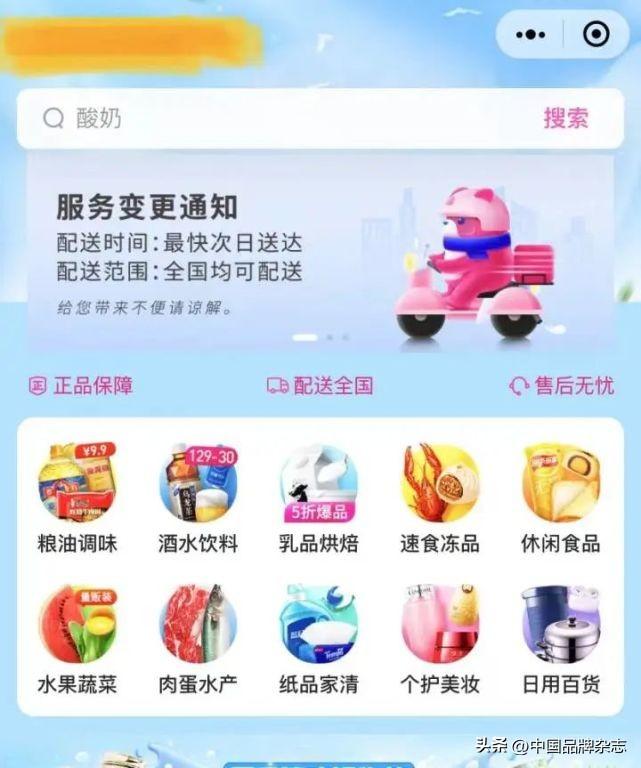
Task: Open the 日用百货 category
Action: tap(561, 640)
